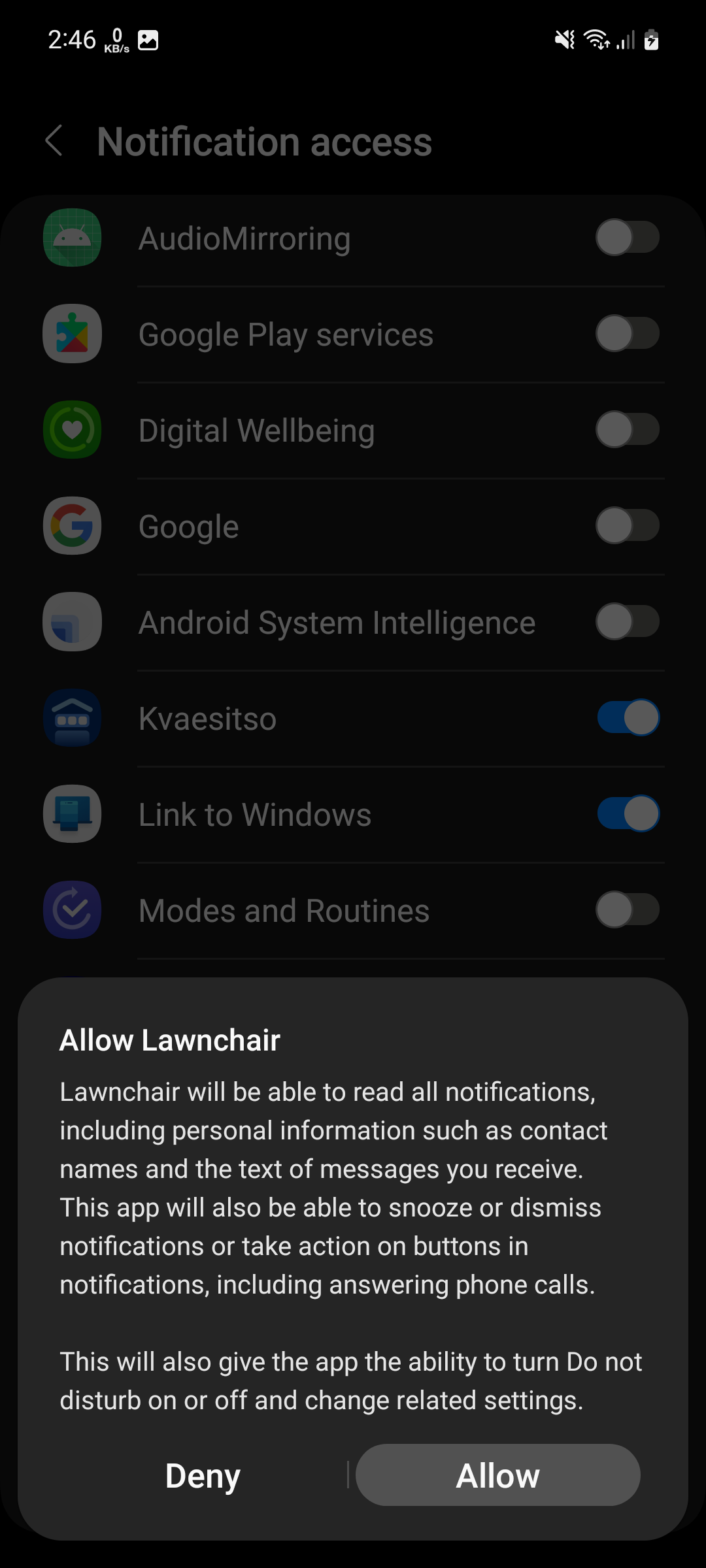Click the Modes and Routines icon
Image resolution: width=706 pixels, height=1568 pixels.
coord(72,909)
